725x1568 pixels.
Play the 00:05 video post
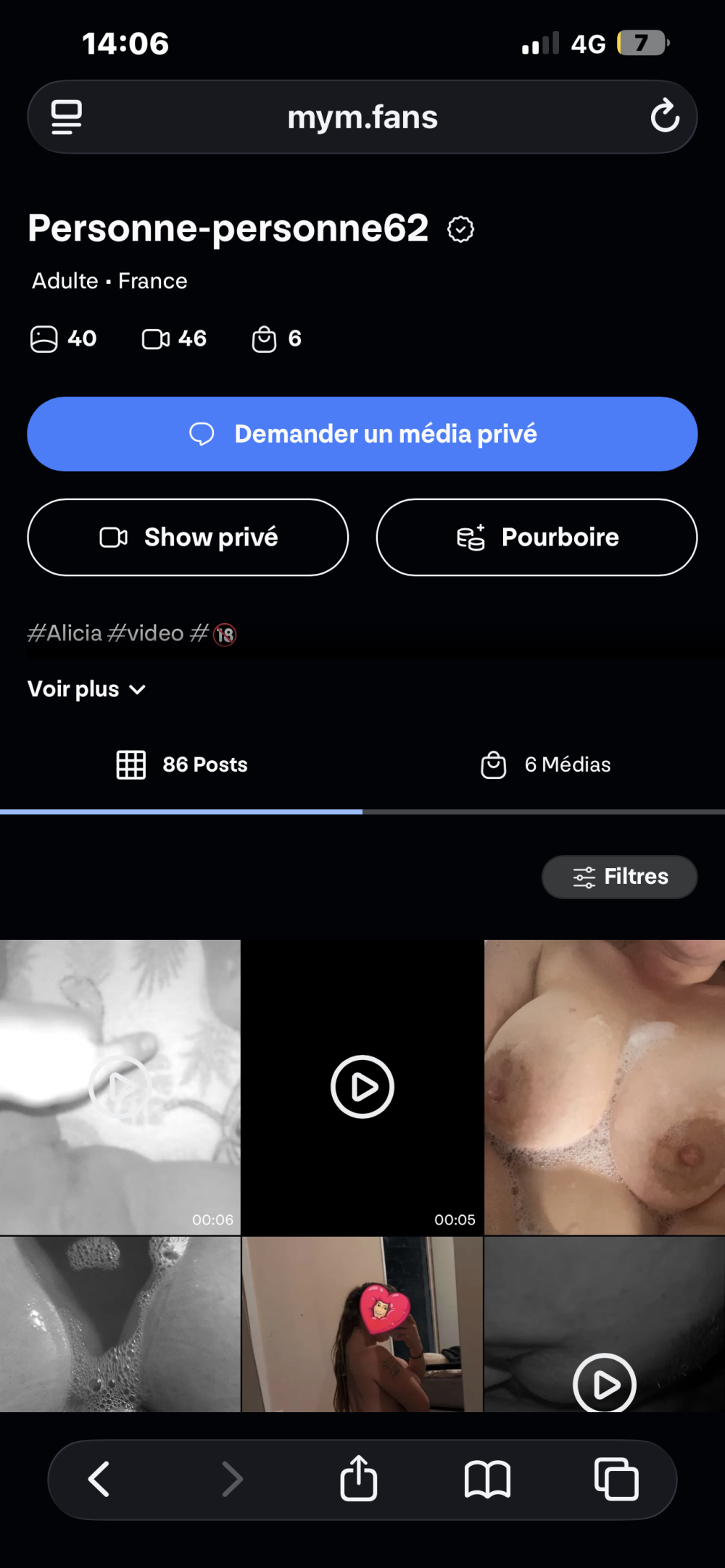point(362,1087)
